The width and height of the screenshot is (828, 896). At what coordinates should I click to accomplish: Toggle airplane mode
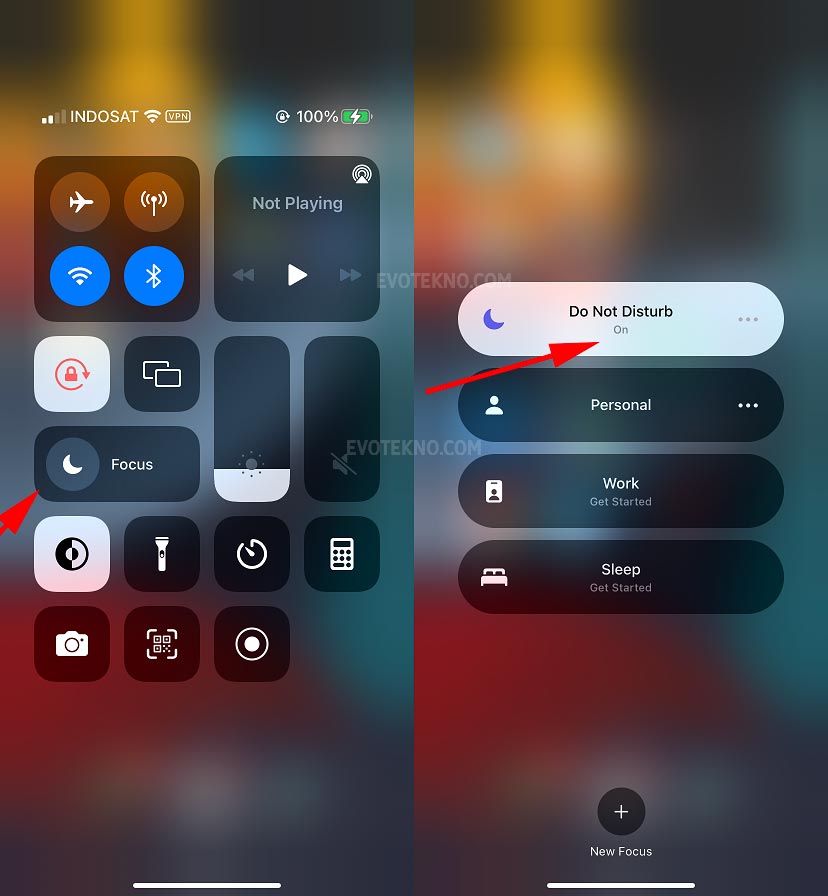[80, 202]
